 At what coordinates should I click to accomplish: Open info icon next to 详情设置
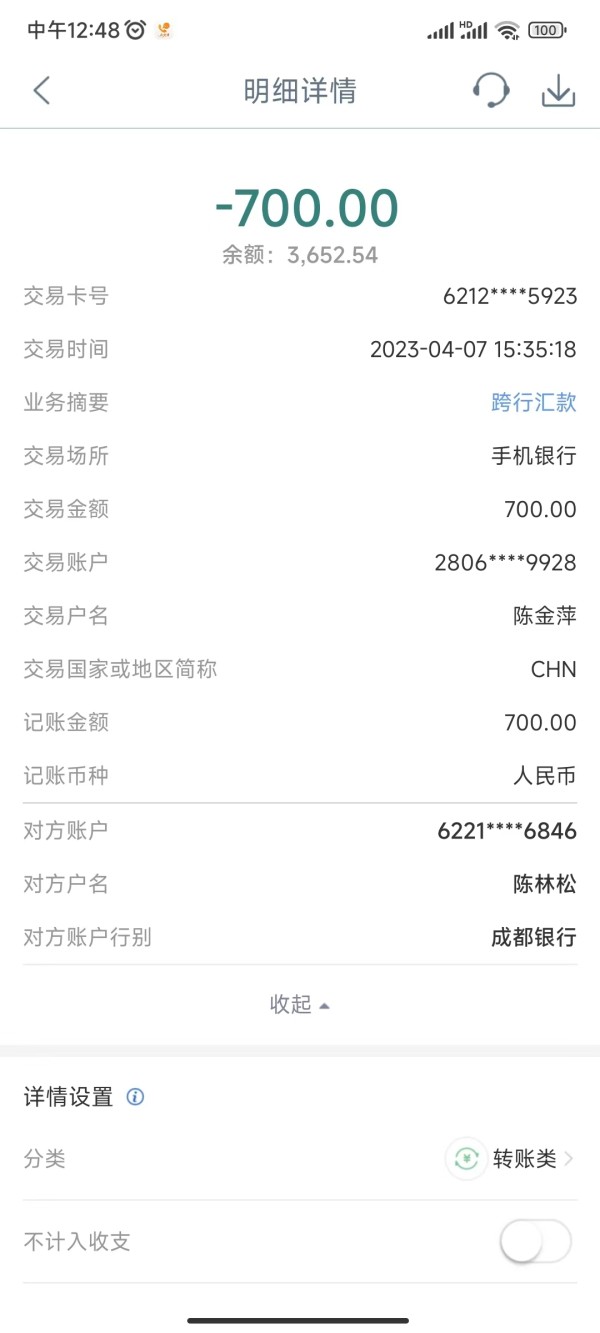click(x=136, y=1097)
